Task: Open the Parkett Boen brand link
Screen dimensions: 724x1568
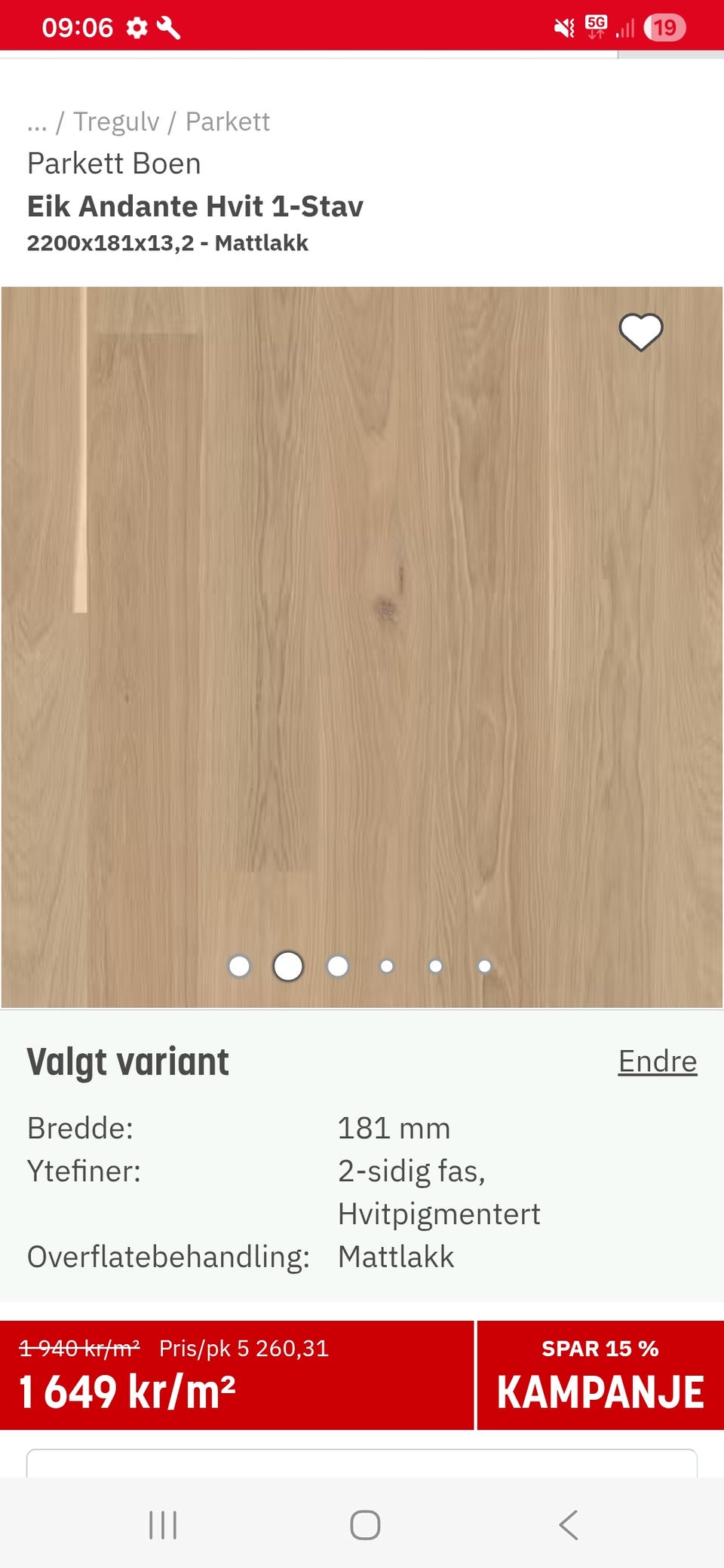Action: (113, 163)
